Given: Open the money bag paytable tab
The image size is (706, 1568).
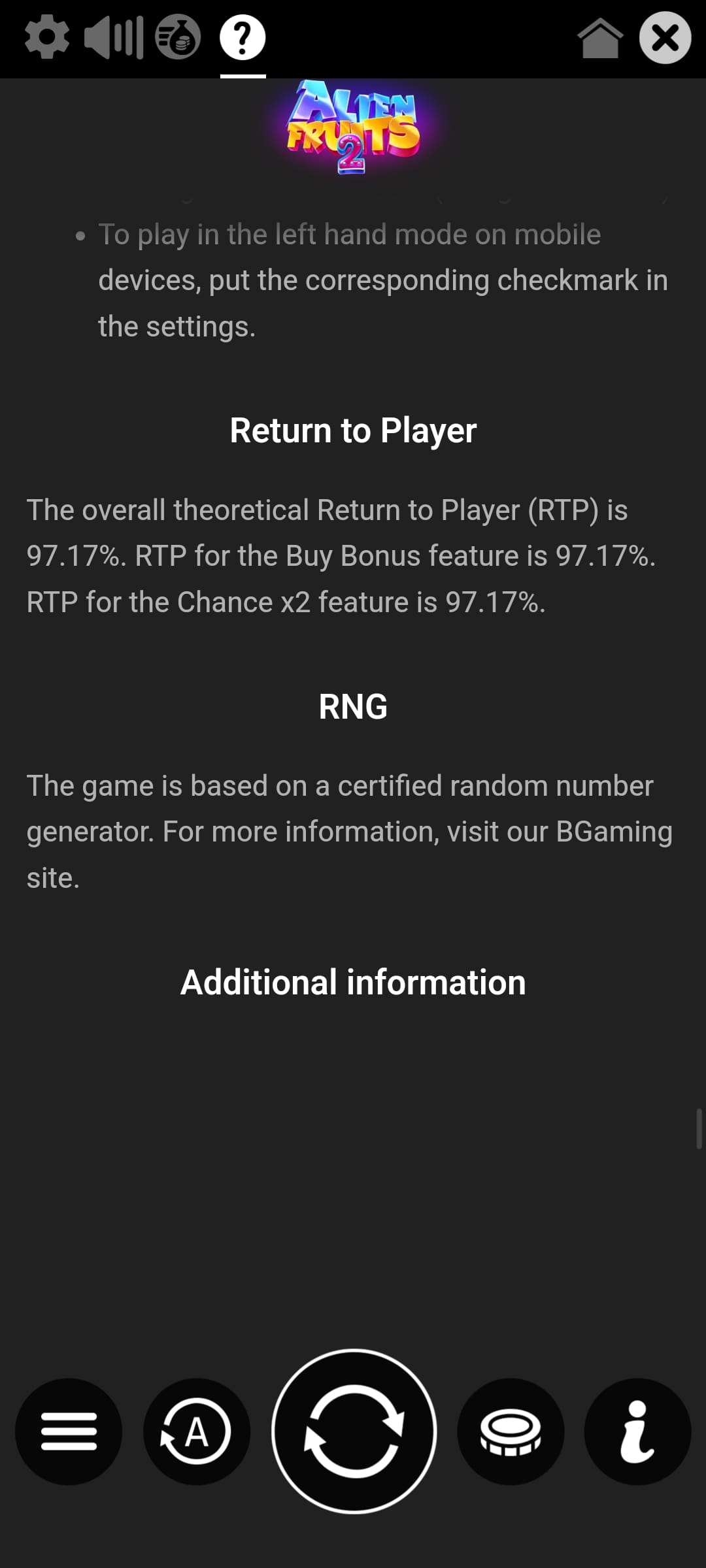Looking at the screenshot, I should [178, 38].
